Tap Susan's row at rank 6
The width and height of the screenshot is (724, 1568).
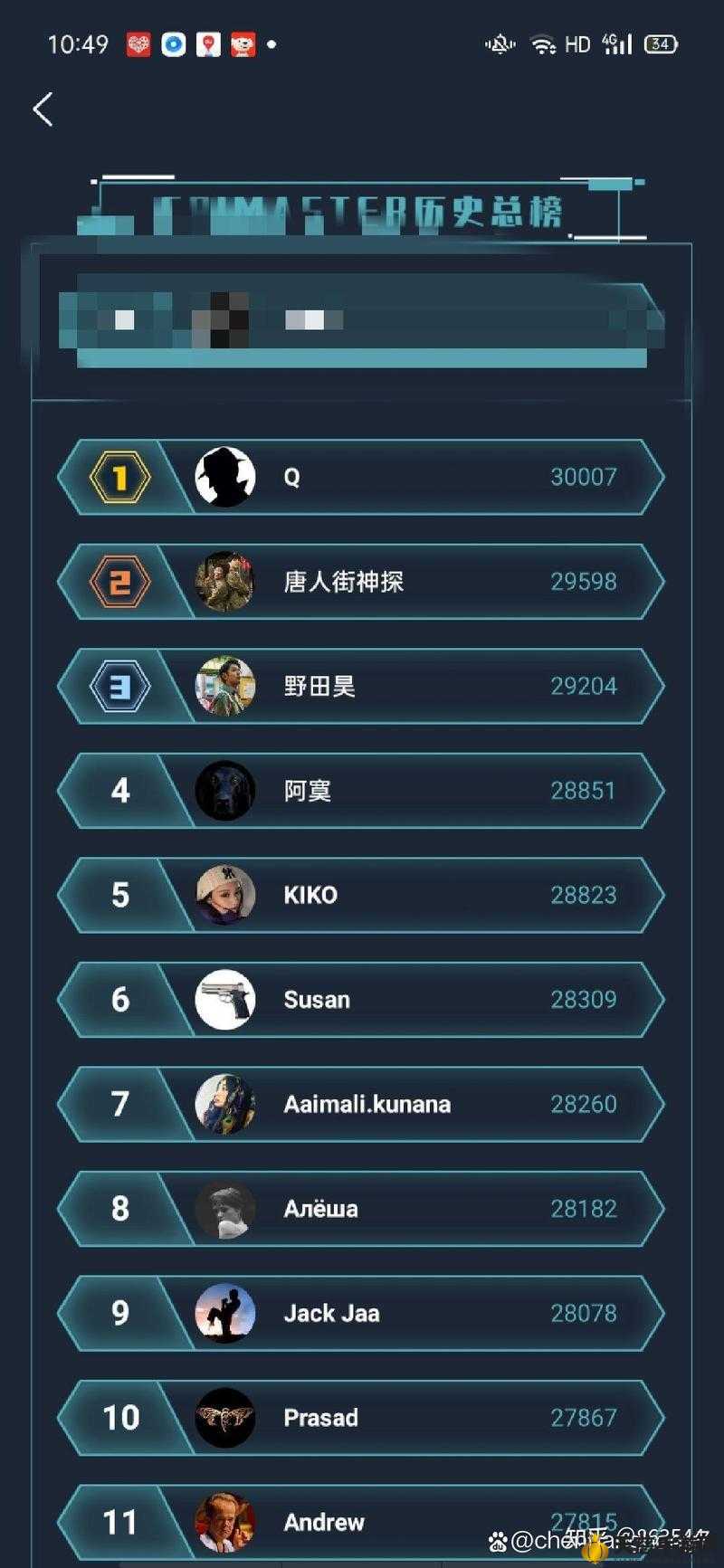361,1000
